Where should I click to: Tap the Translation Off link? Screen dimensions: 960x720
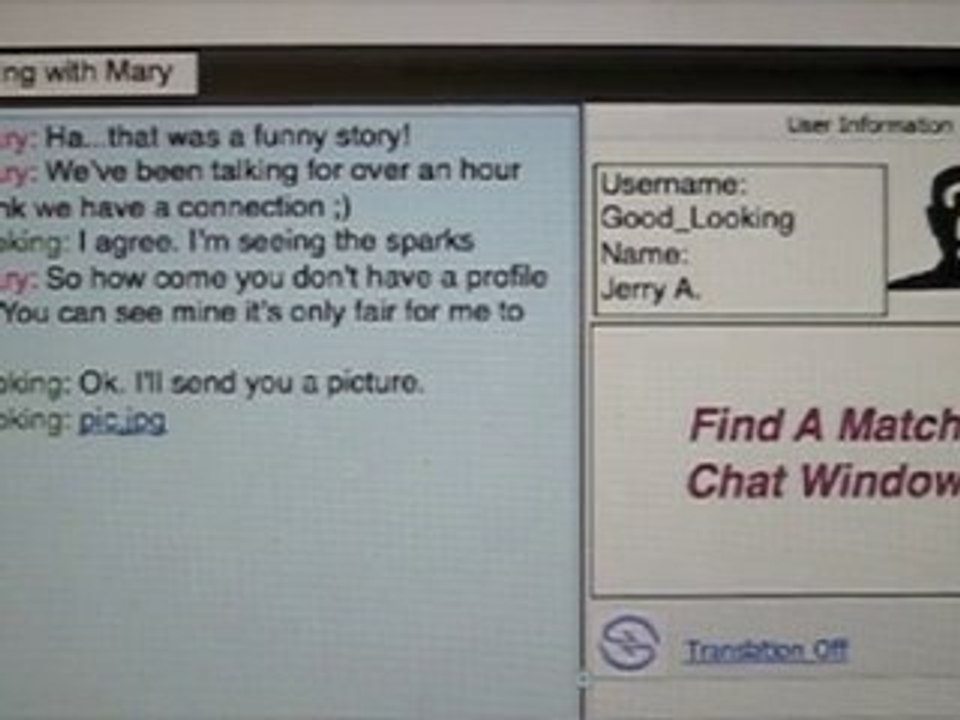click(767, 650)
